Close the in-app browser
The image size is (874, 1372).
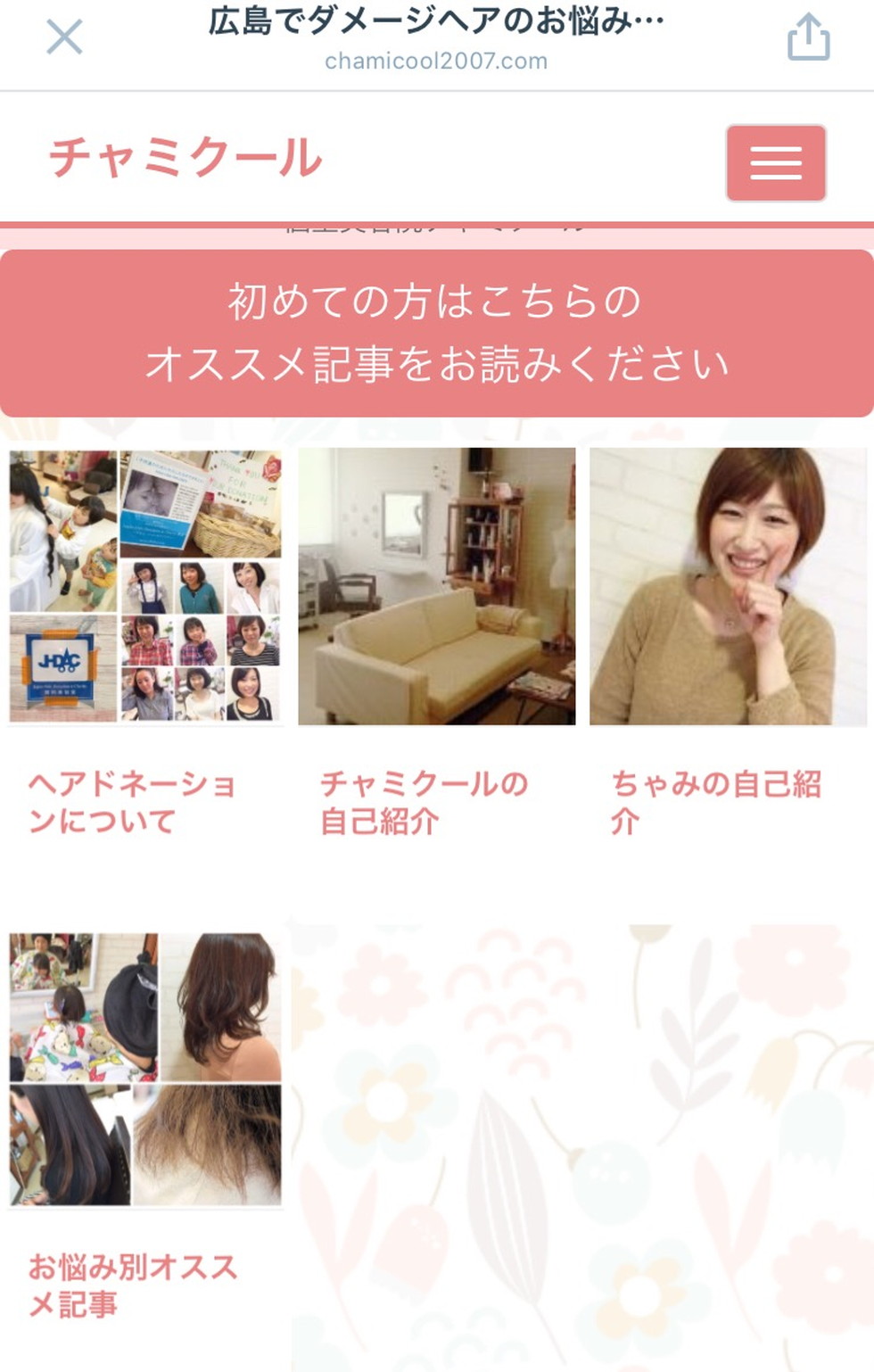(x=64, y=37)
